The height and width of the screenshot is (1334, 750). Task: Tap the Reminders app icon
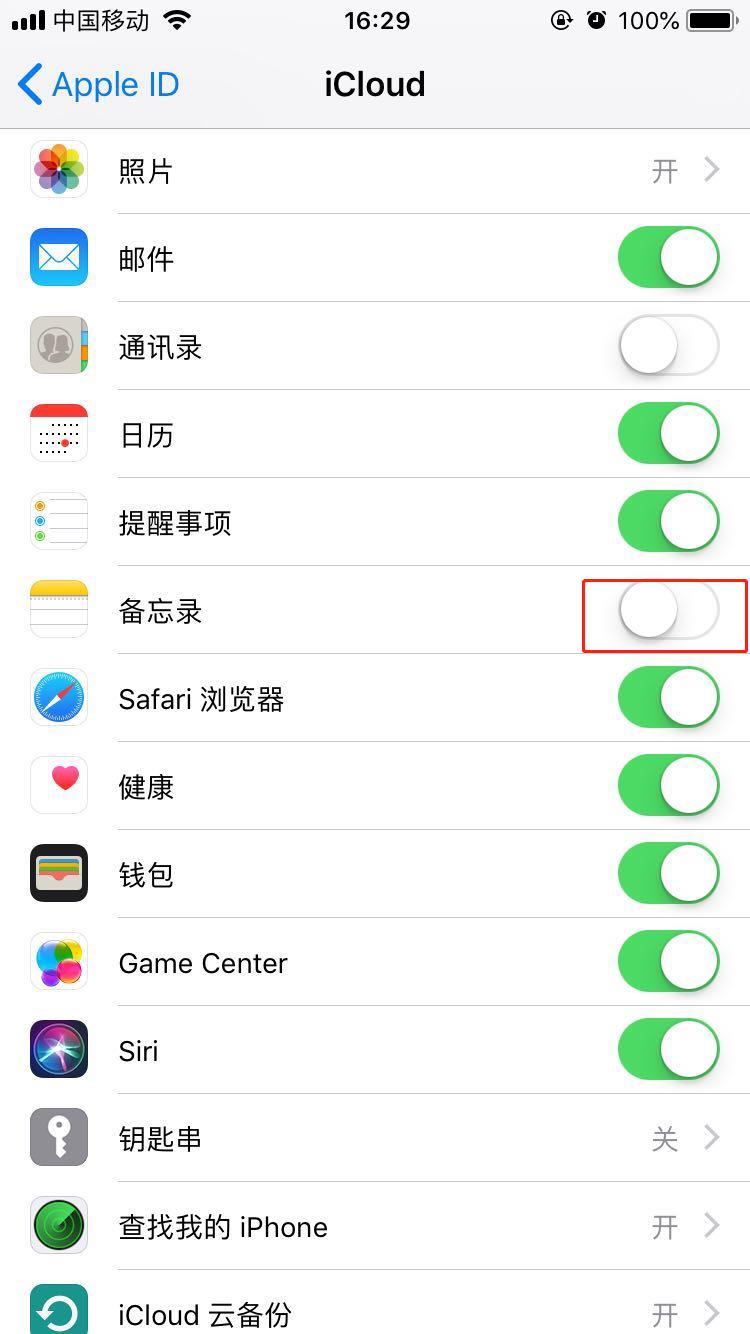[58, 521]
